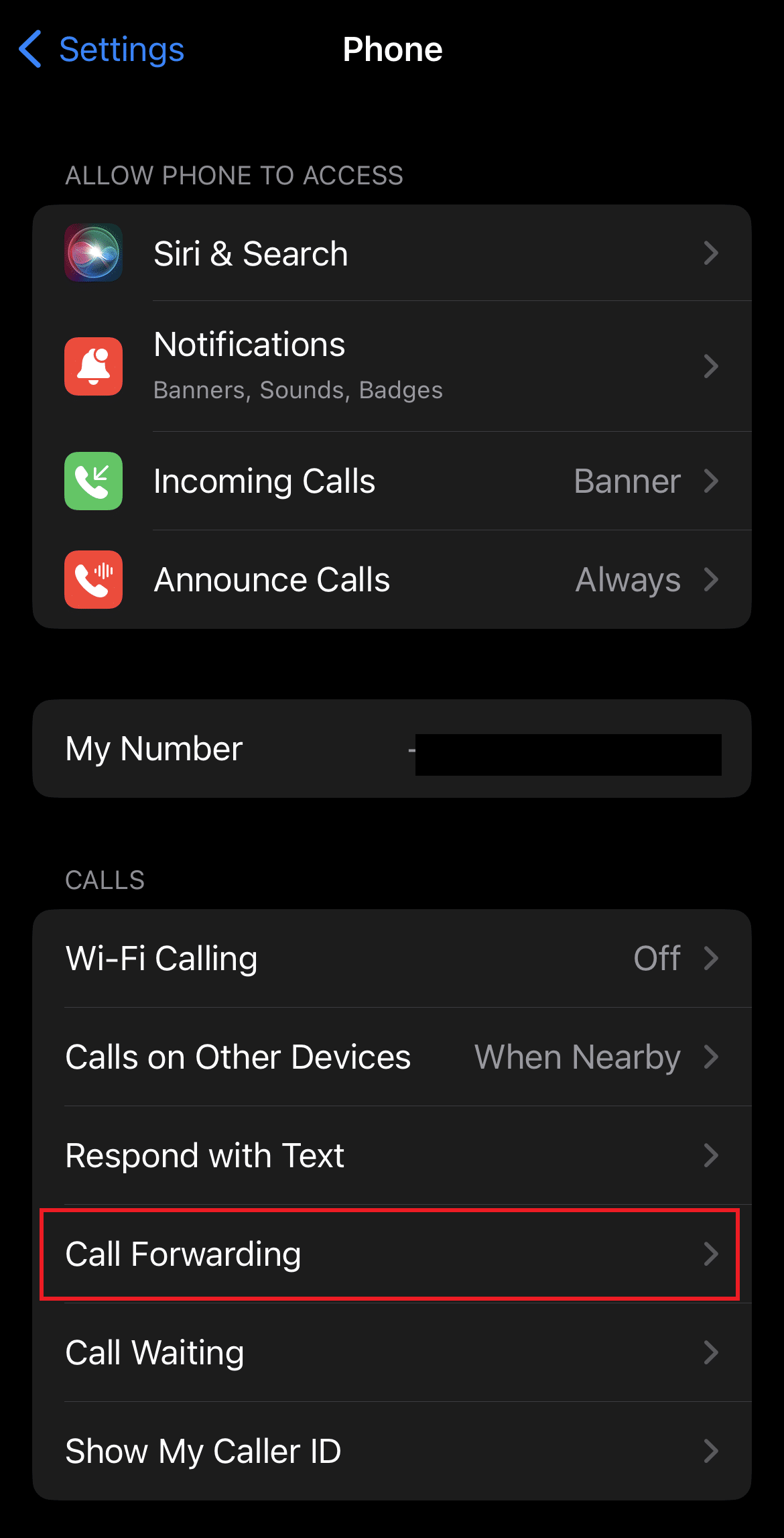Open Call Waiting settings
The height and width of the screenshot is (1538, 784).
(x=392, y=1353)
